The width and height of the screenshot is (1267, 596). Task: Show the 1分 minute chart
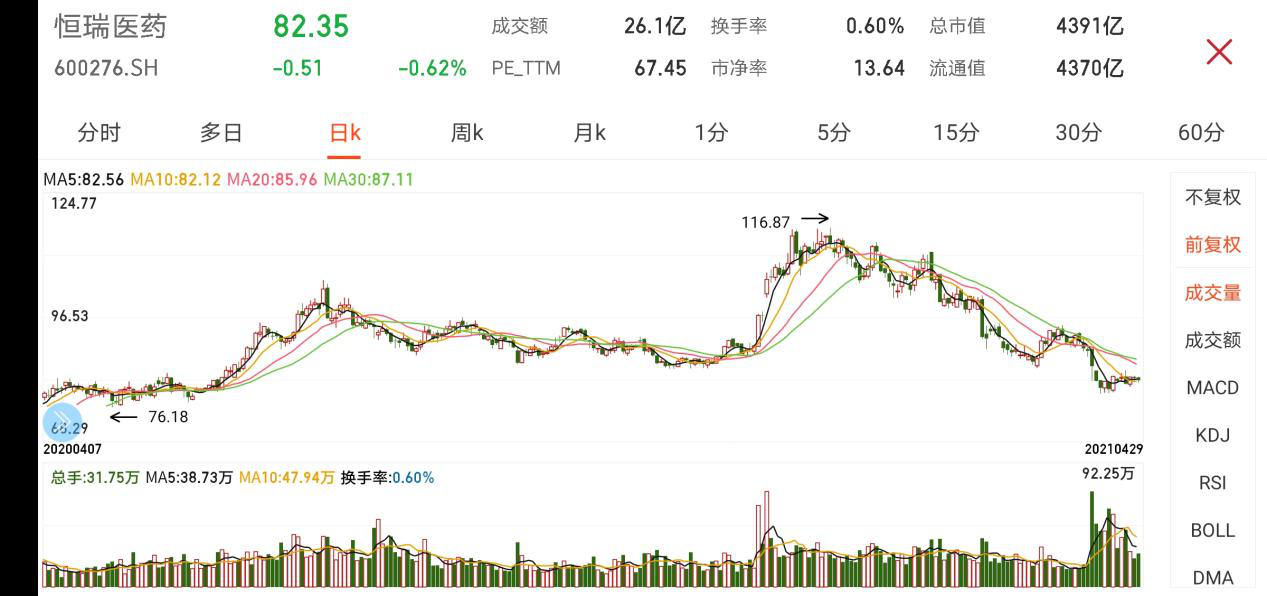pos(711,132)
